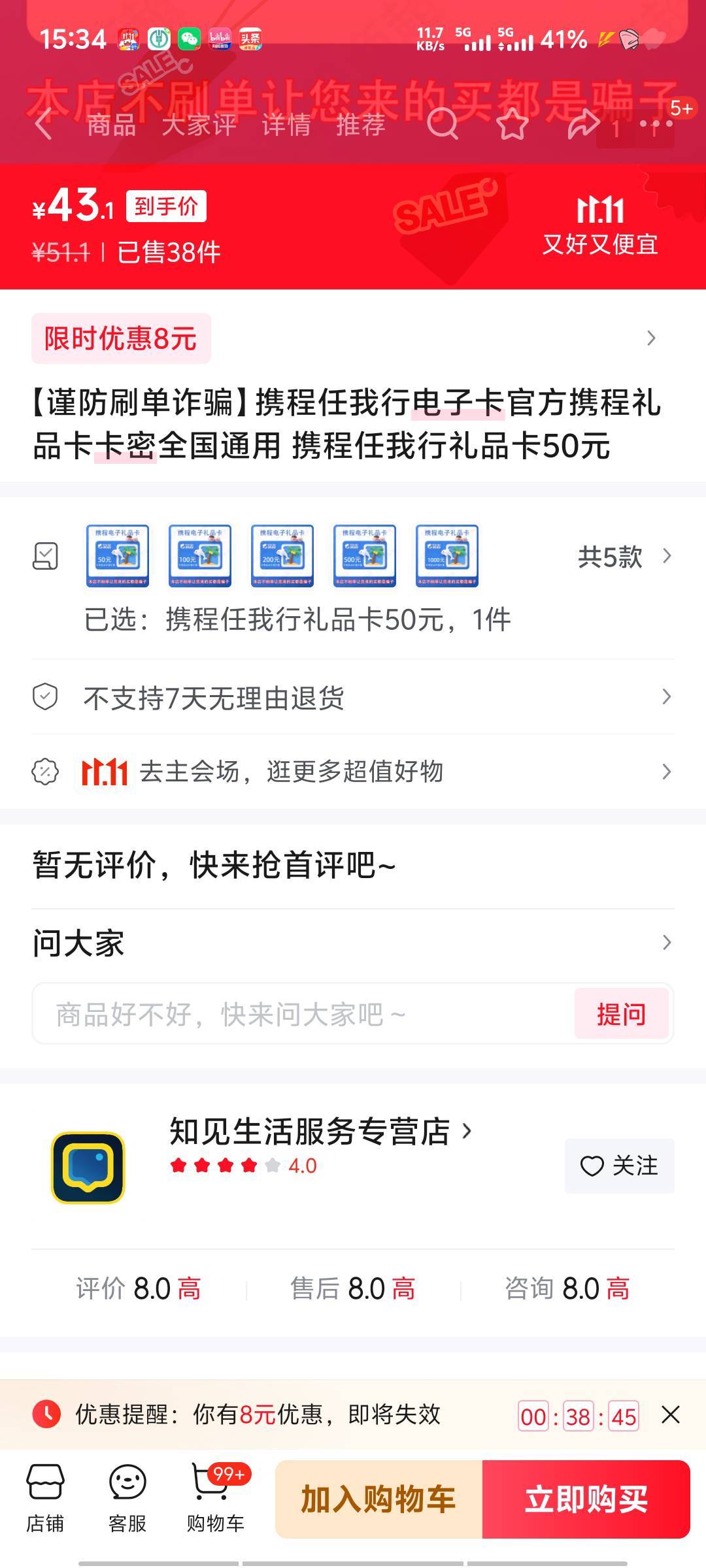This screenshot has width=706, height=1568.
Task: Go to the 11.11 main venue row
Action: tap(353, 772)
